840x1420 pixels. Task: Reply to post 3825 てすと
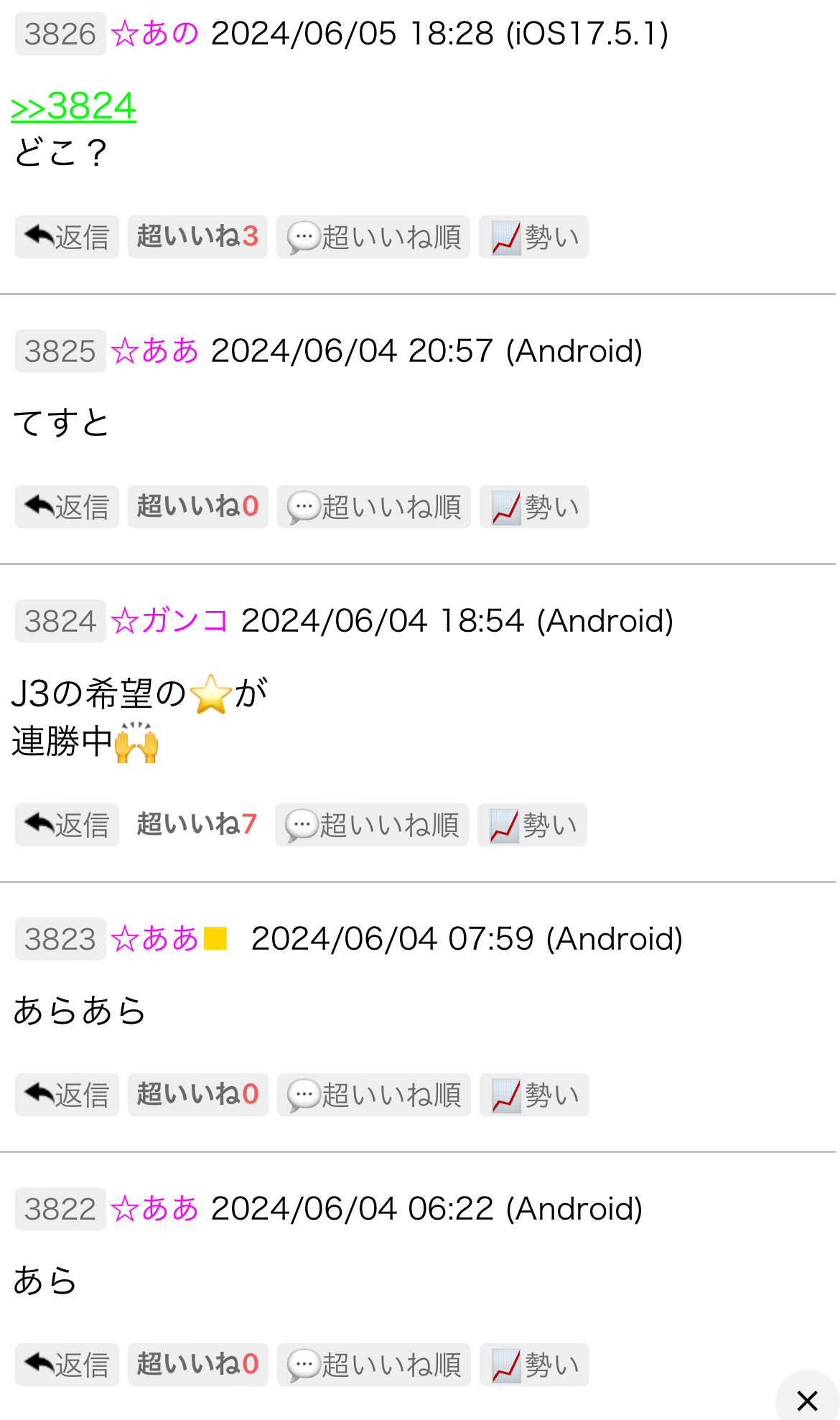pyautogui.click(x=67, y=507)
